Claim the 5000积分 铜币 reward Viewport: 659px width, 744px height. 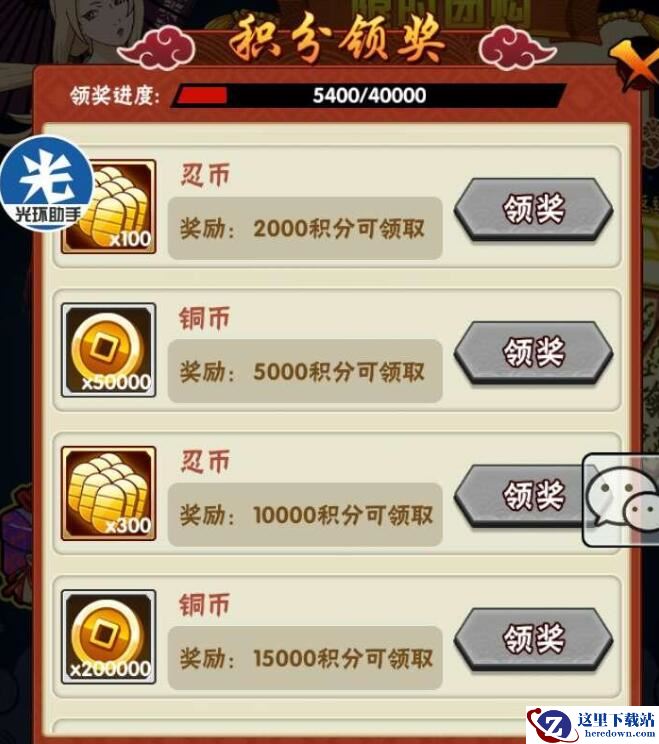point(533,353)
